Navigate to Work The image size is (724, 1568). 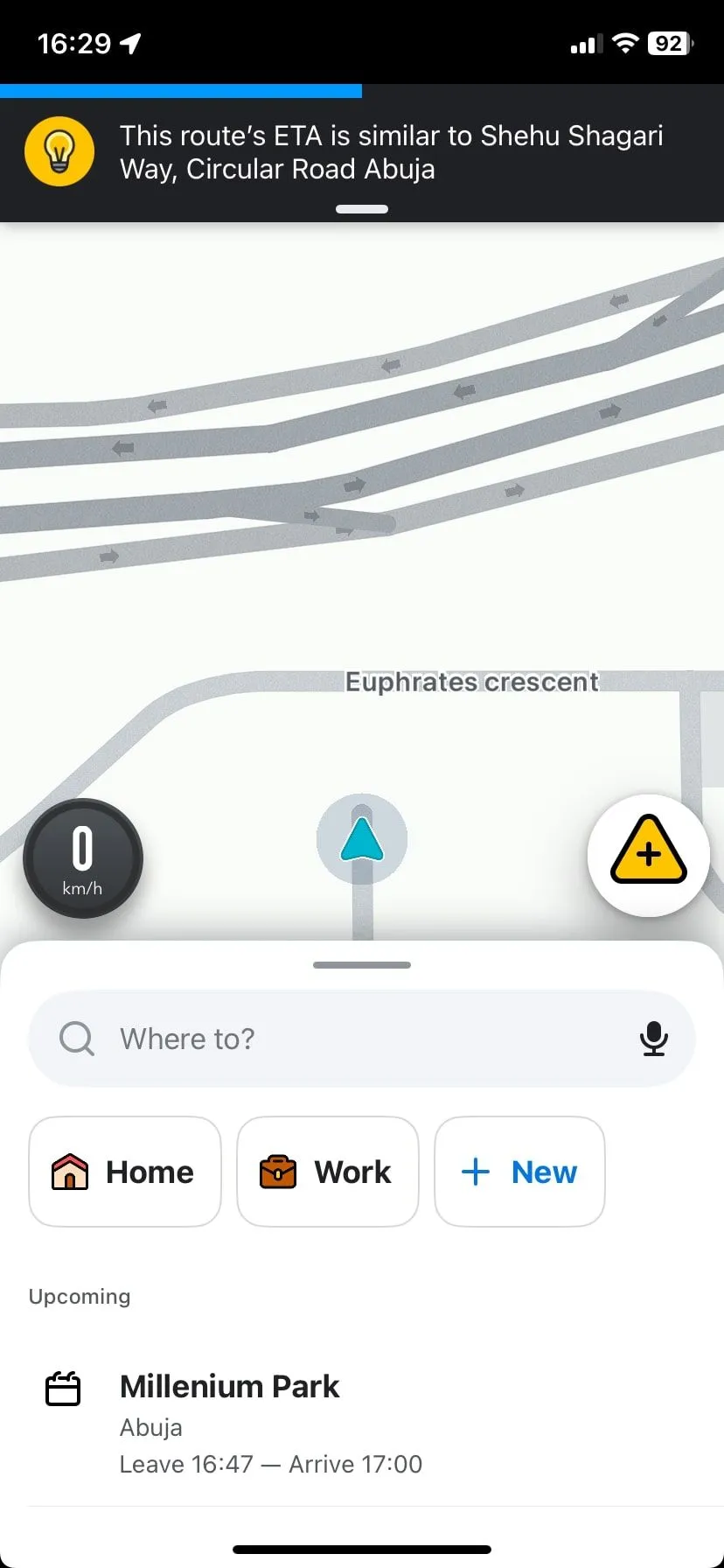click(327, 1172)
